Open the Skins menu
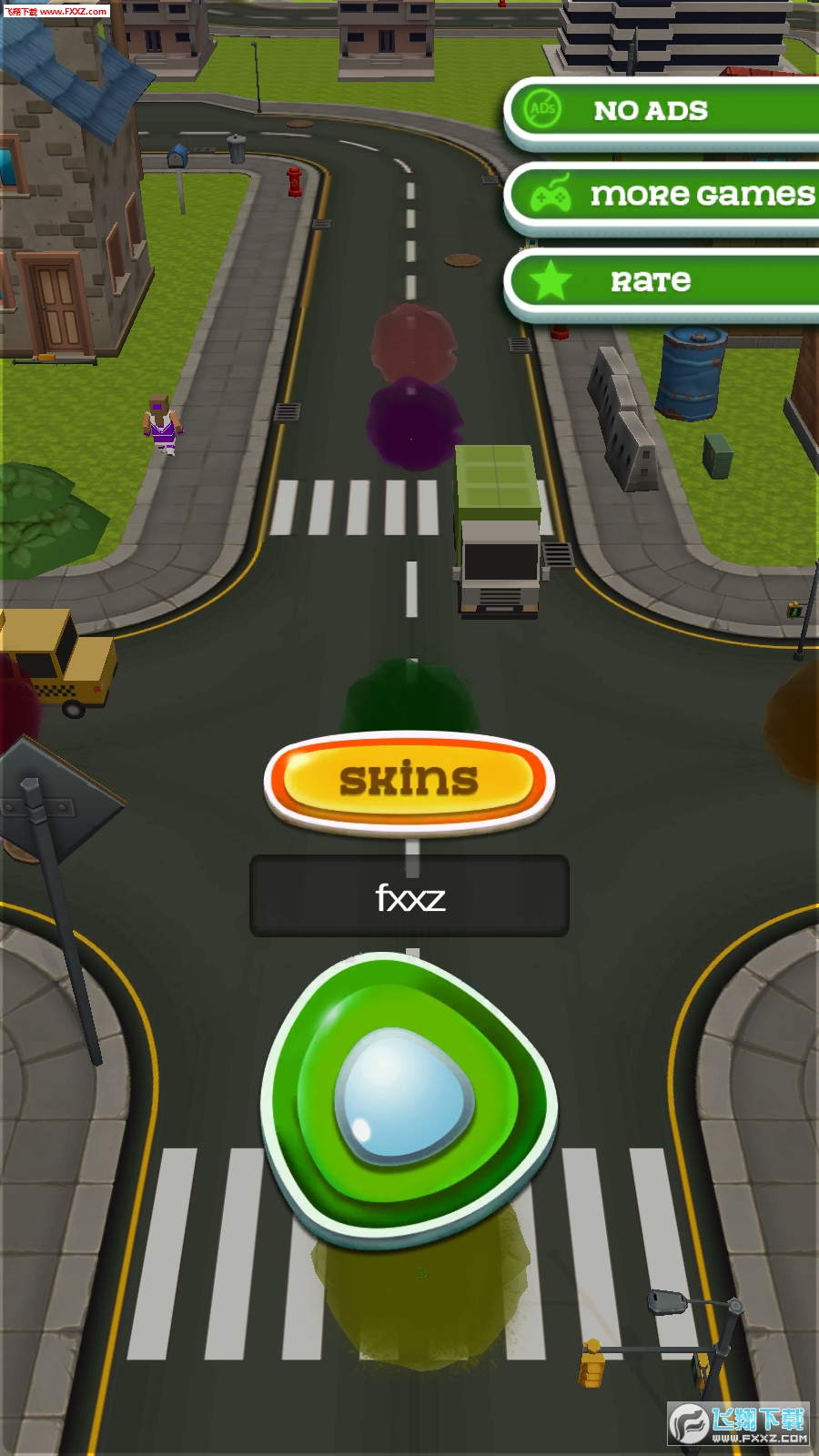 (409, 780)
